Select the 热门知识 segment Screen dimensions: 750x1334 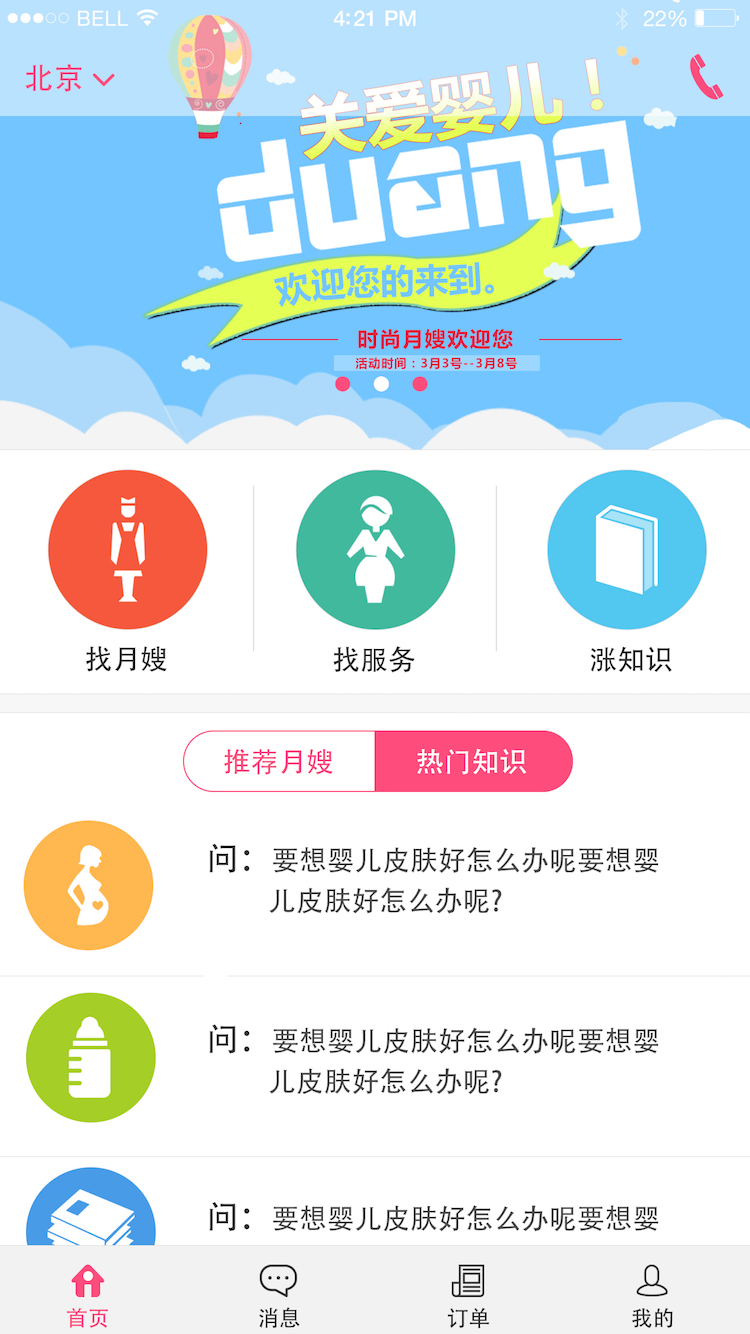click(x=472, y=762)
